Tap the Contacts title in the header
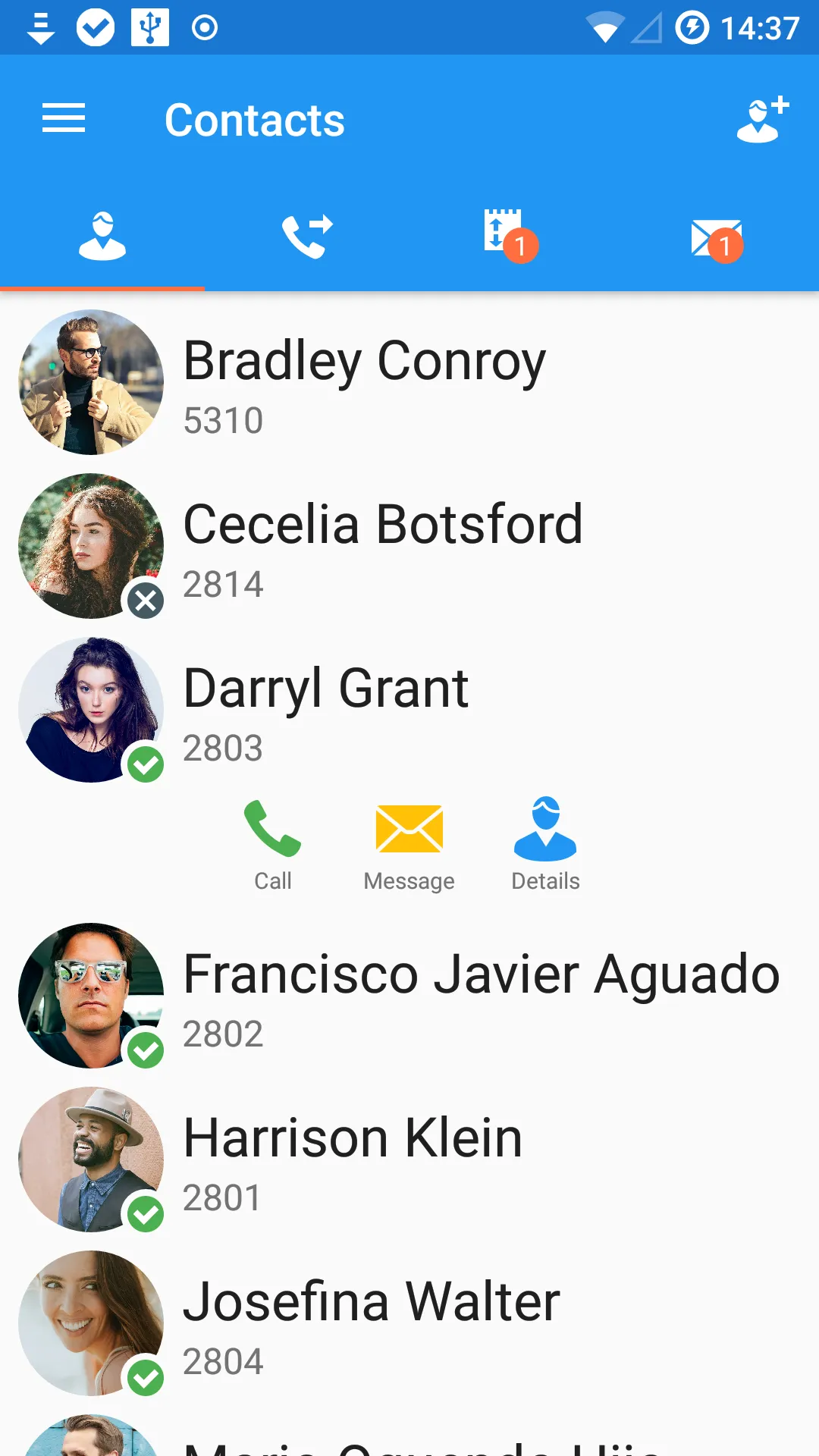819x1456 pixels. [x=255, y=118]
